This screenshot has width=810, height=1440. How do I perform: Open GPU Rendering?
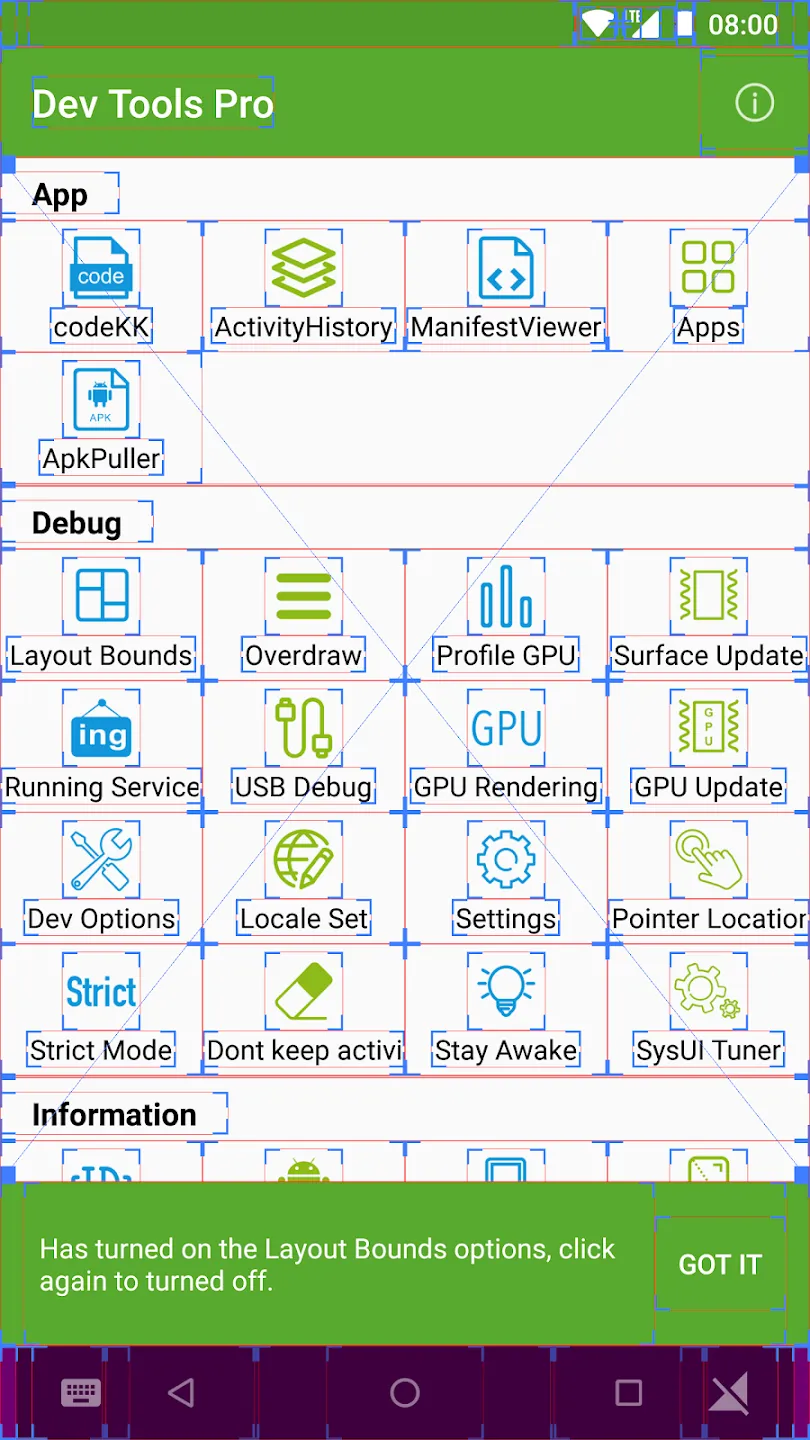click(x=506, y=746)
